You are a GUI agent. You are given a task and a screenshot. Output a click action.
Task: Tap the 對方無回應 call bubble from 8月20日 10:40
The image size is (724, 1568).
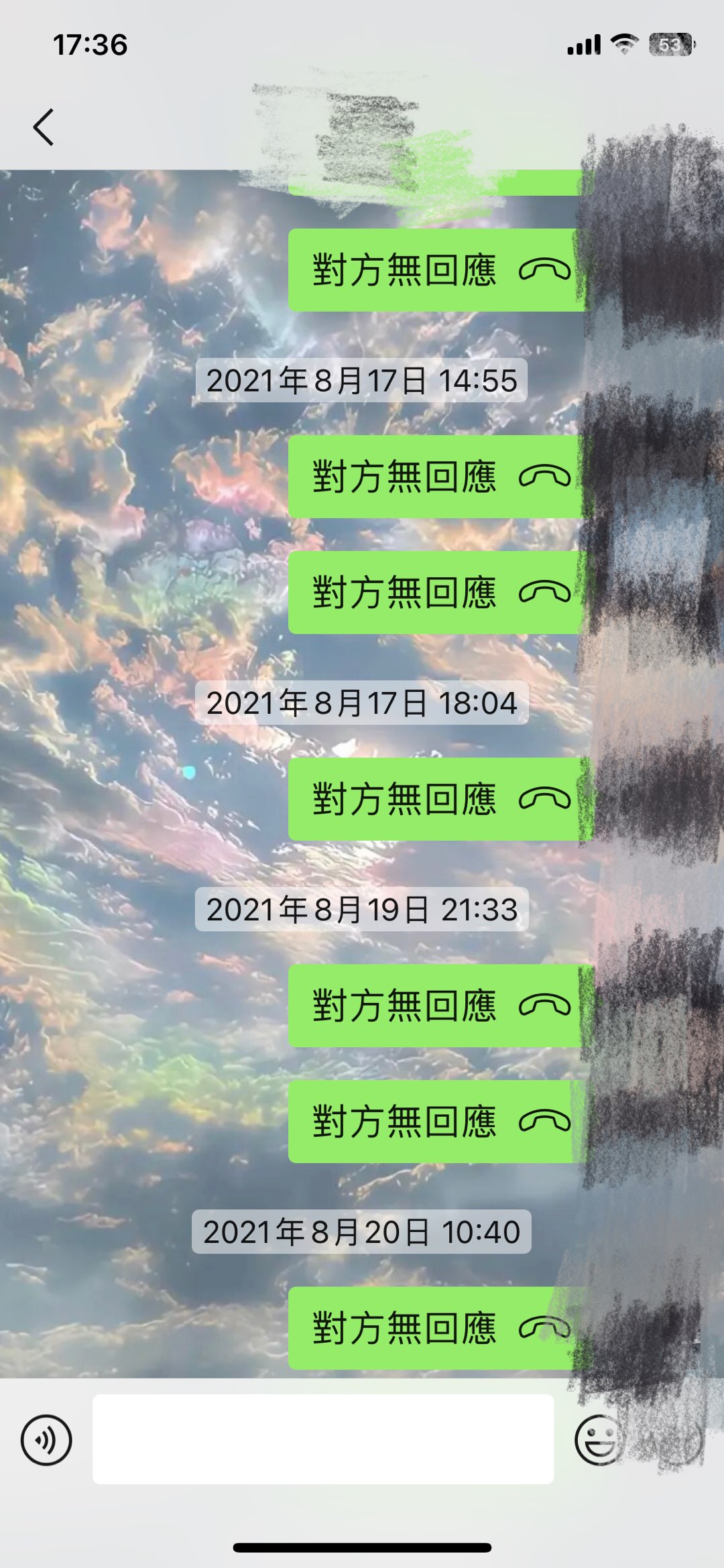(x=436, y=1328)
